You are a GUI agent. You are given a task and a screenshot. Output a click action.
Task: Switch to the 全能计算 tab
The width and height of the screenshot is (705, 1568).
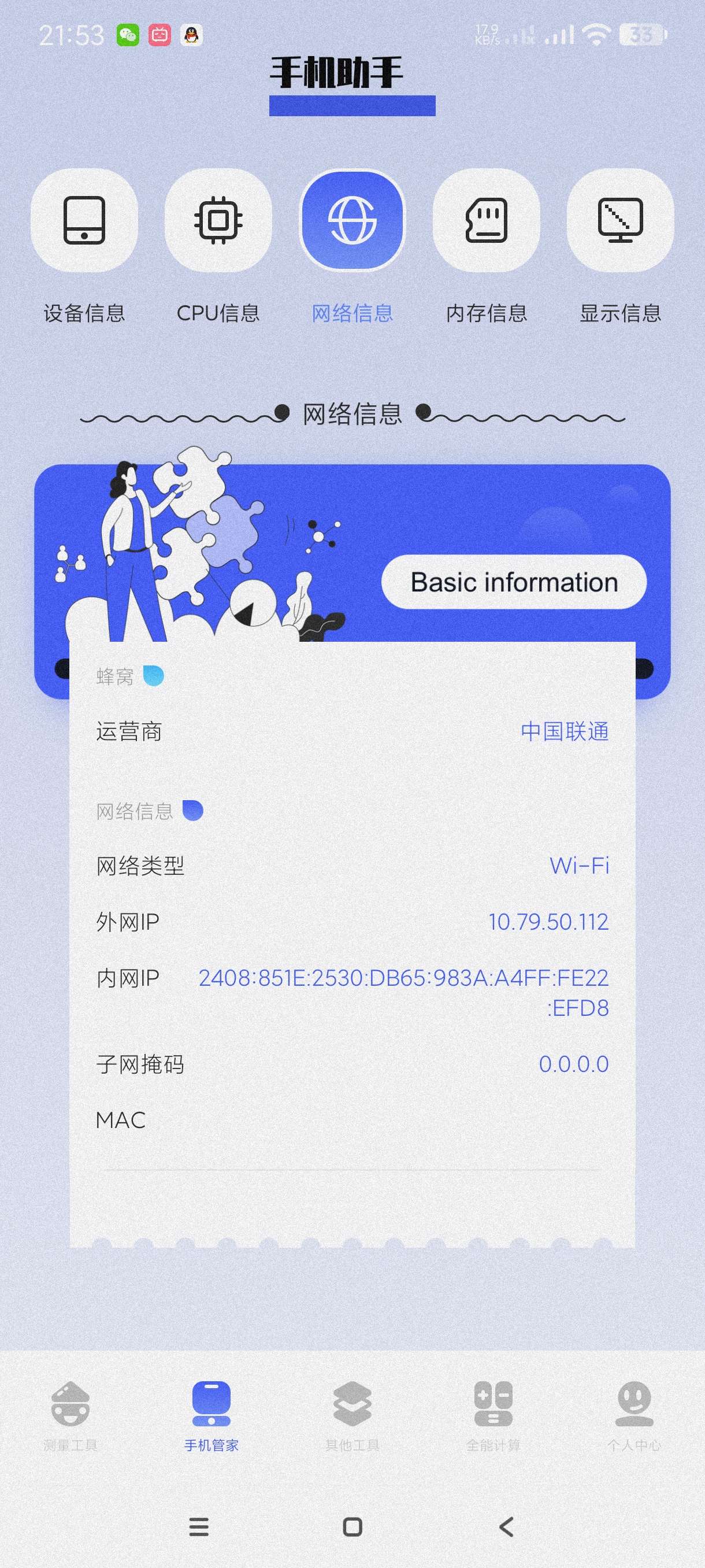pyautogui.click(x=493, y=1415)
